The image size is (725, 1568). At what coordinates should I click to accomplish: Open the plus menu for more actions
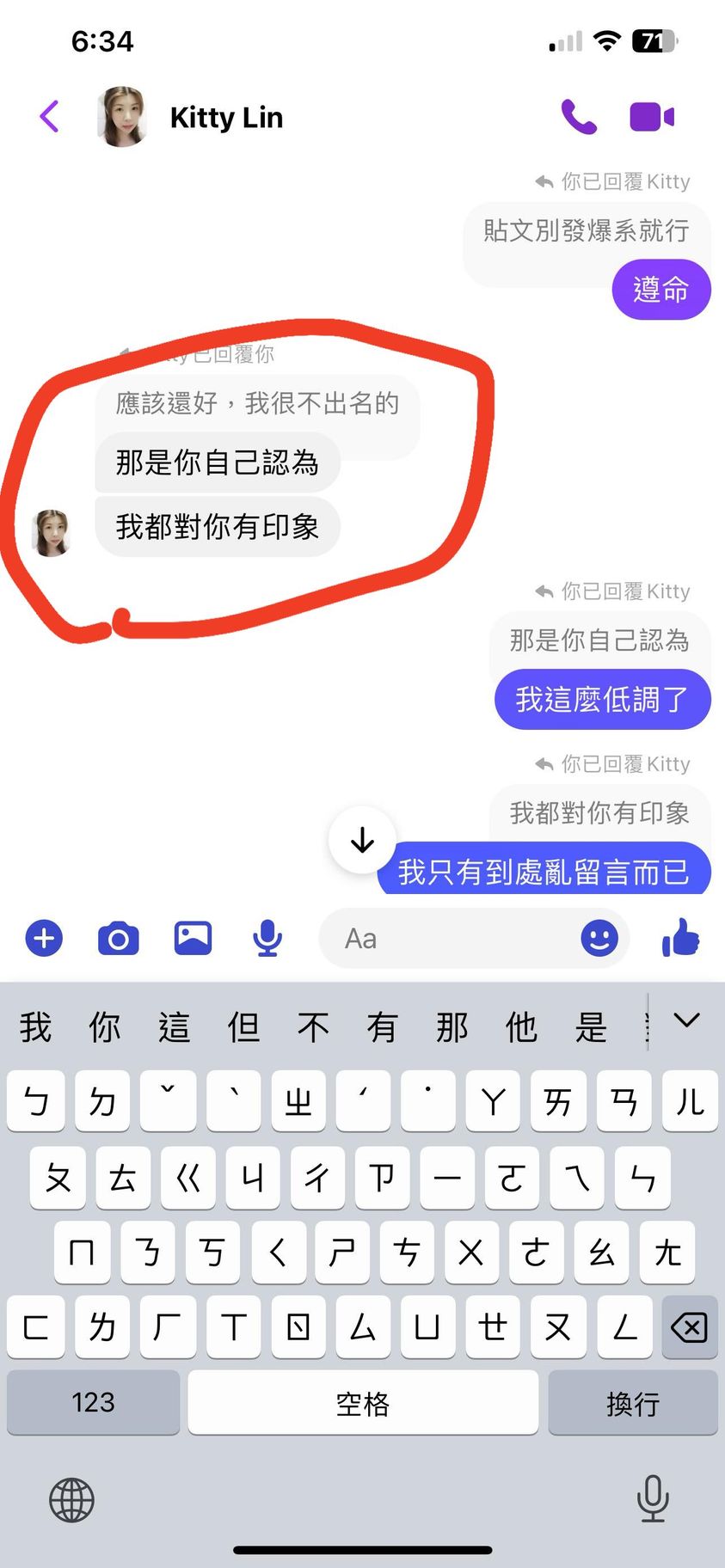(45, 938)
